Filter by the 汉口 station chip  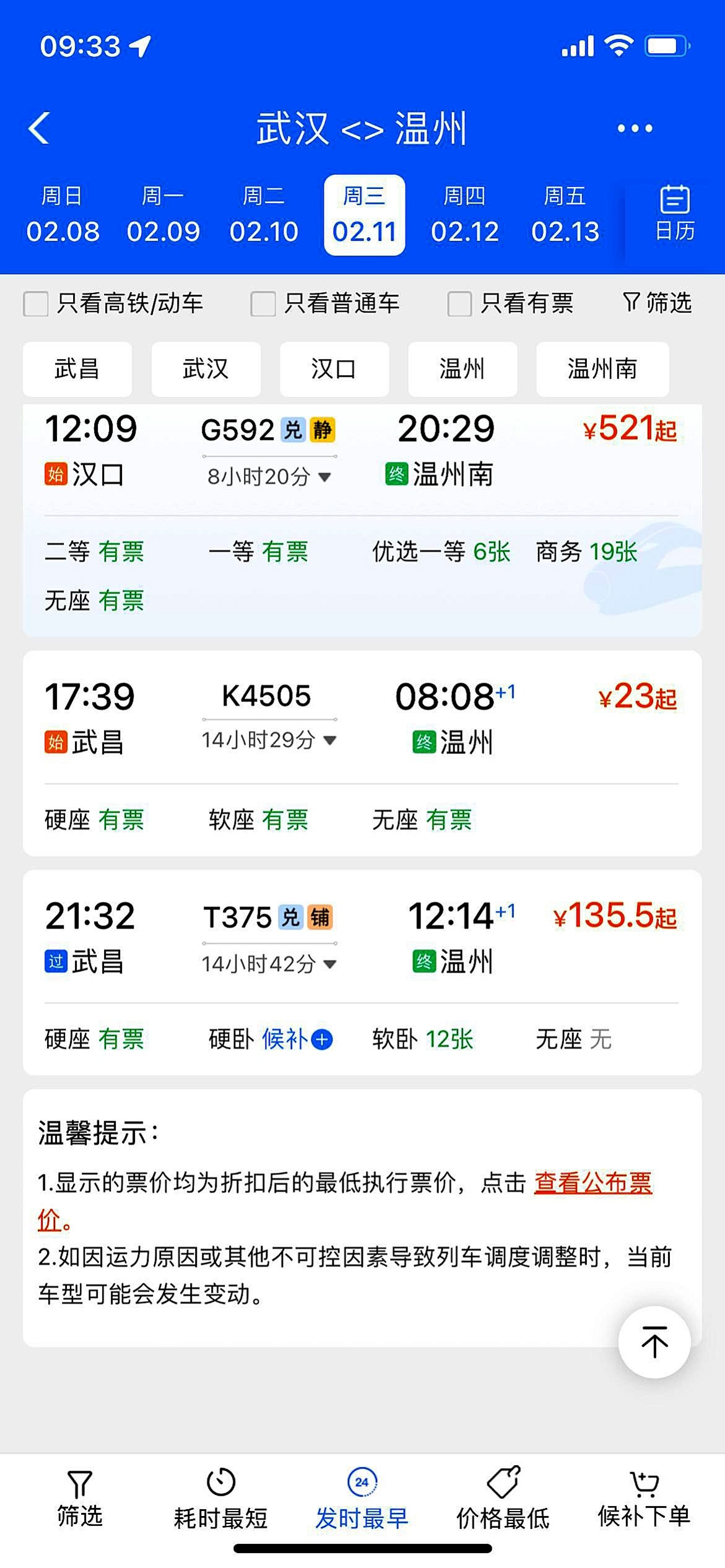[334, 369]
